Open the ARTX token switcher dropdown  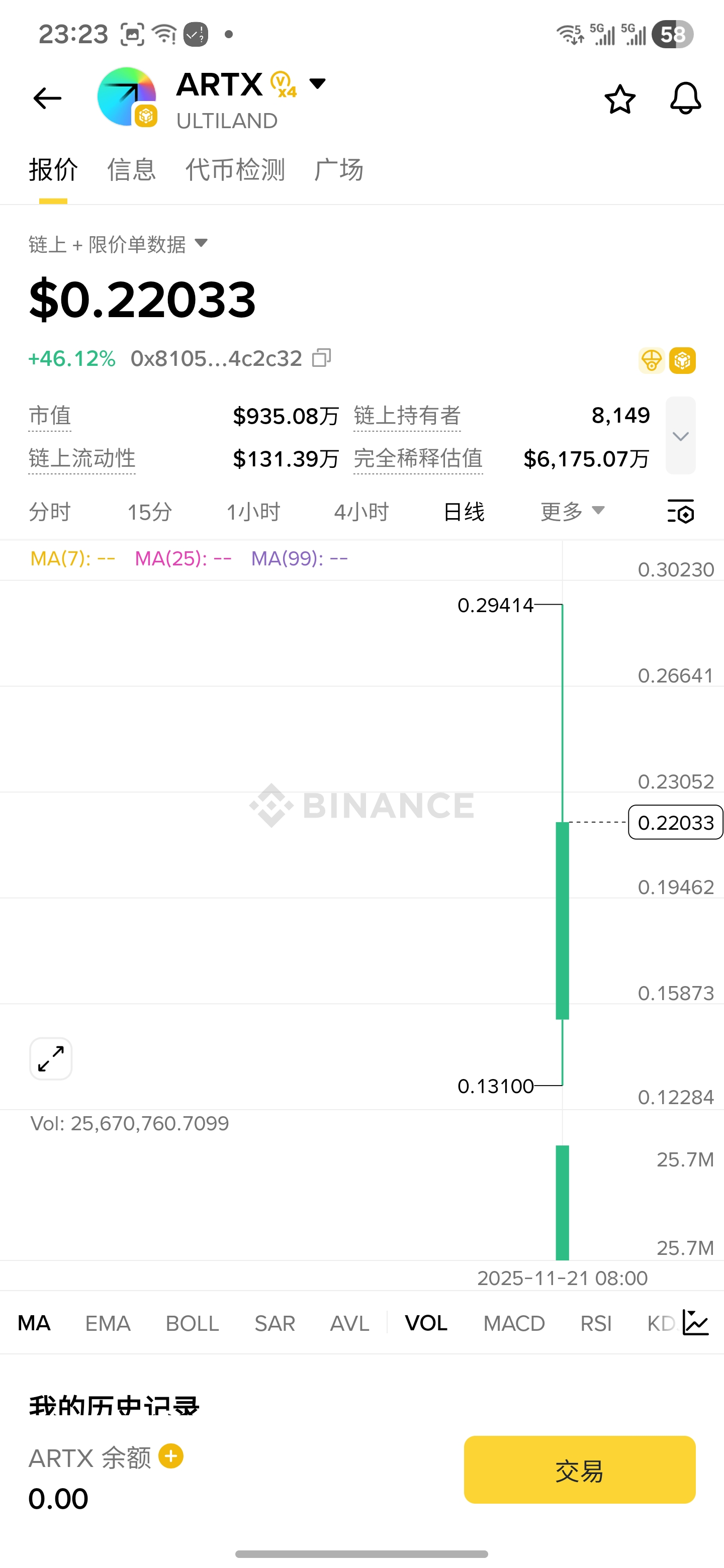[318, 83]
